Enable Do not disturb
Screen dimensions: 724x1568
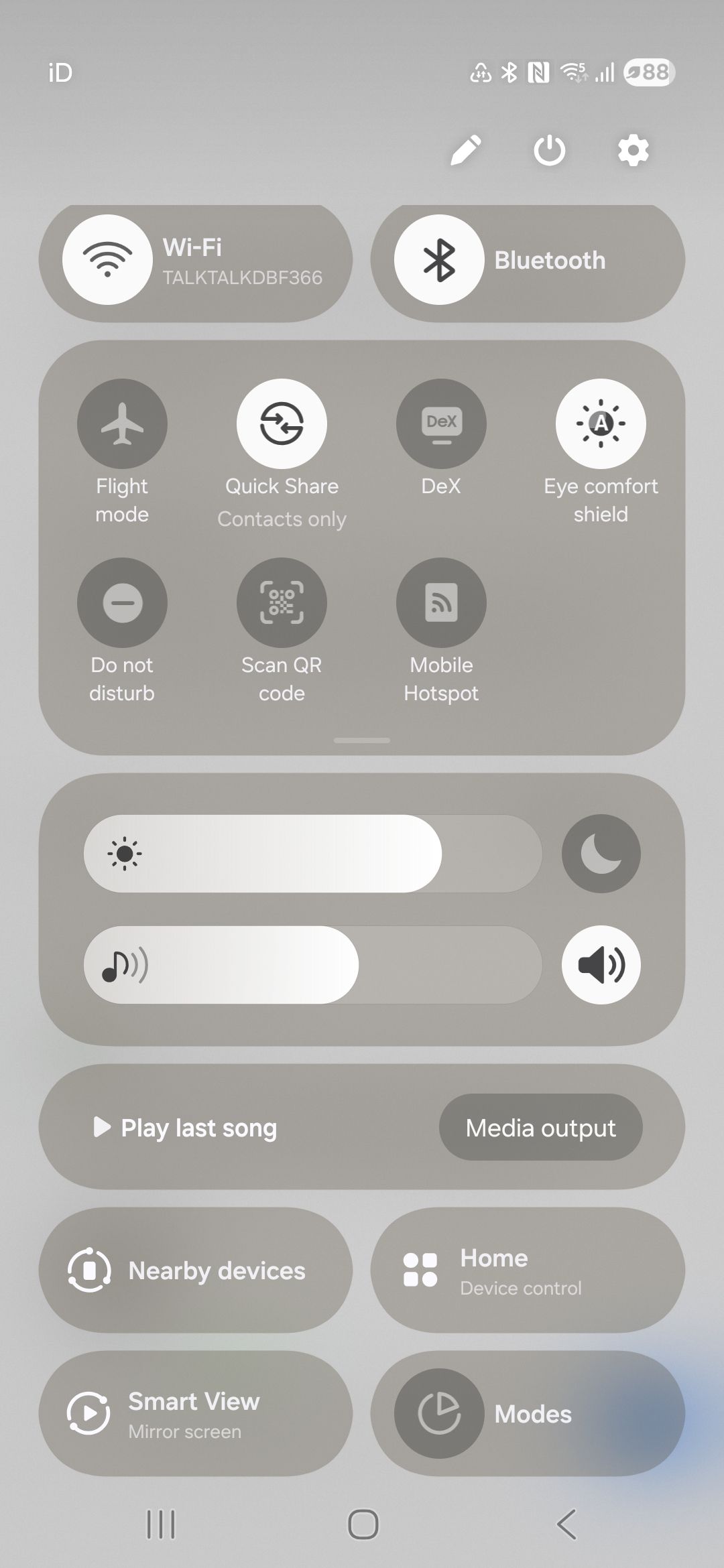click(122, 602)
